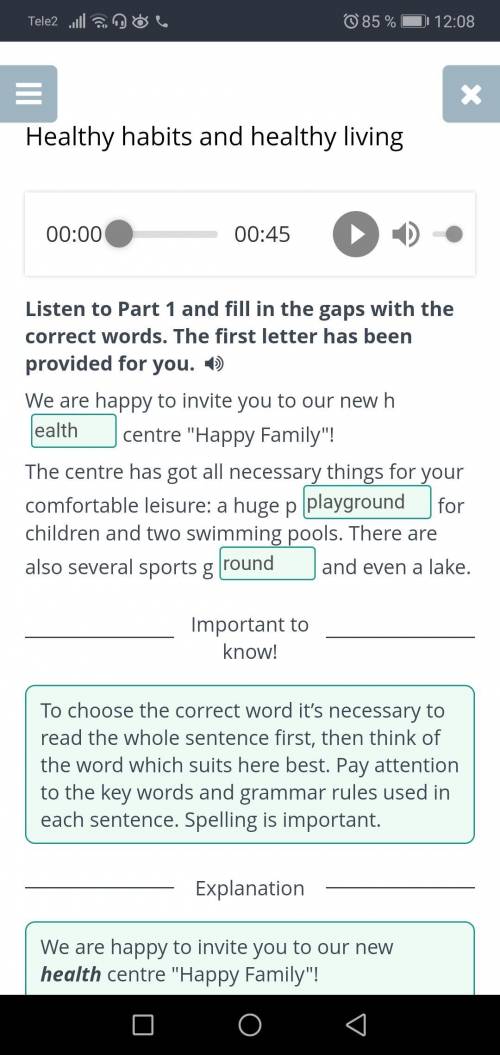Open recent apps
Screen dimensions: 500x1055
click(143, 1024)
